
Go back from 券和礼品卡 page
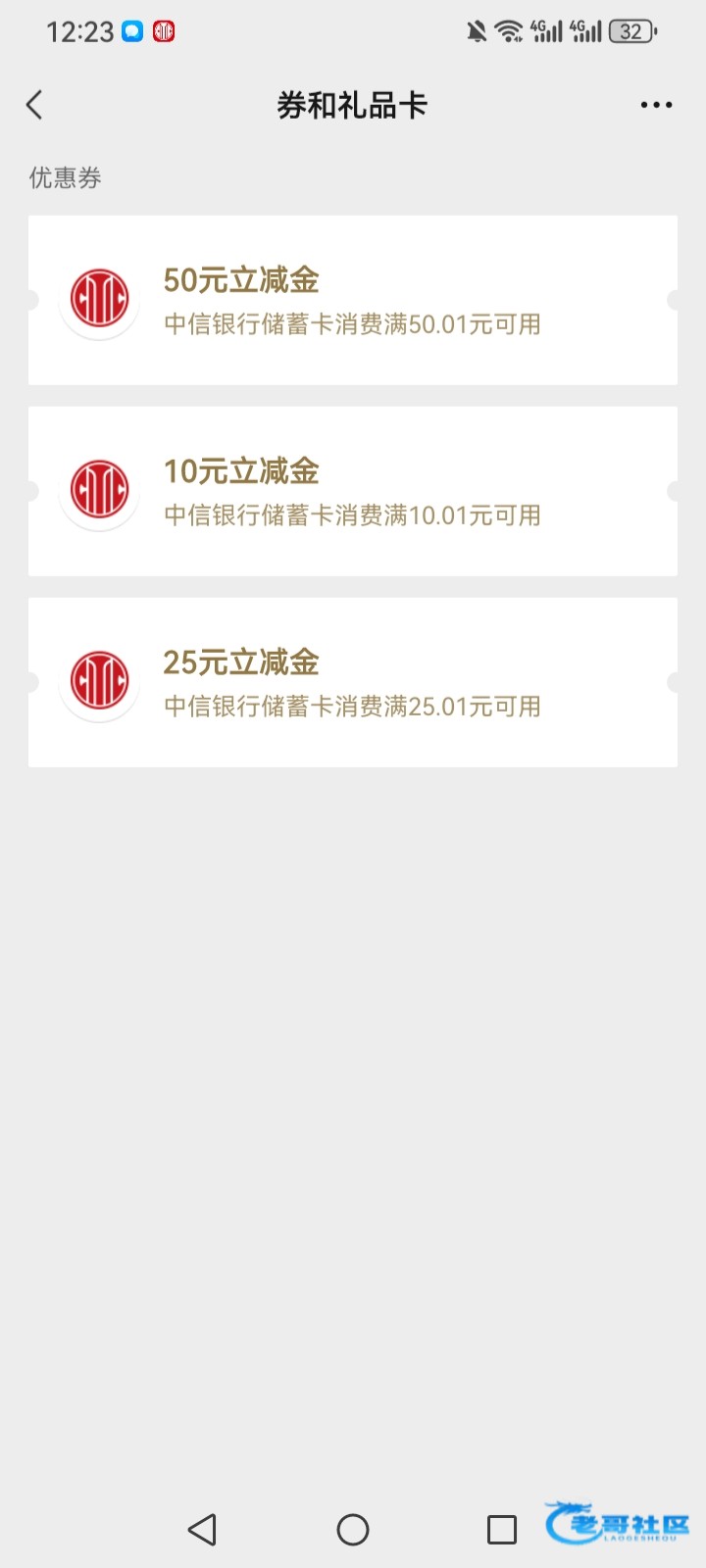(x=35, y=105)
